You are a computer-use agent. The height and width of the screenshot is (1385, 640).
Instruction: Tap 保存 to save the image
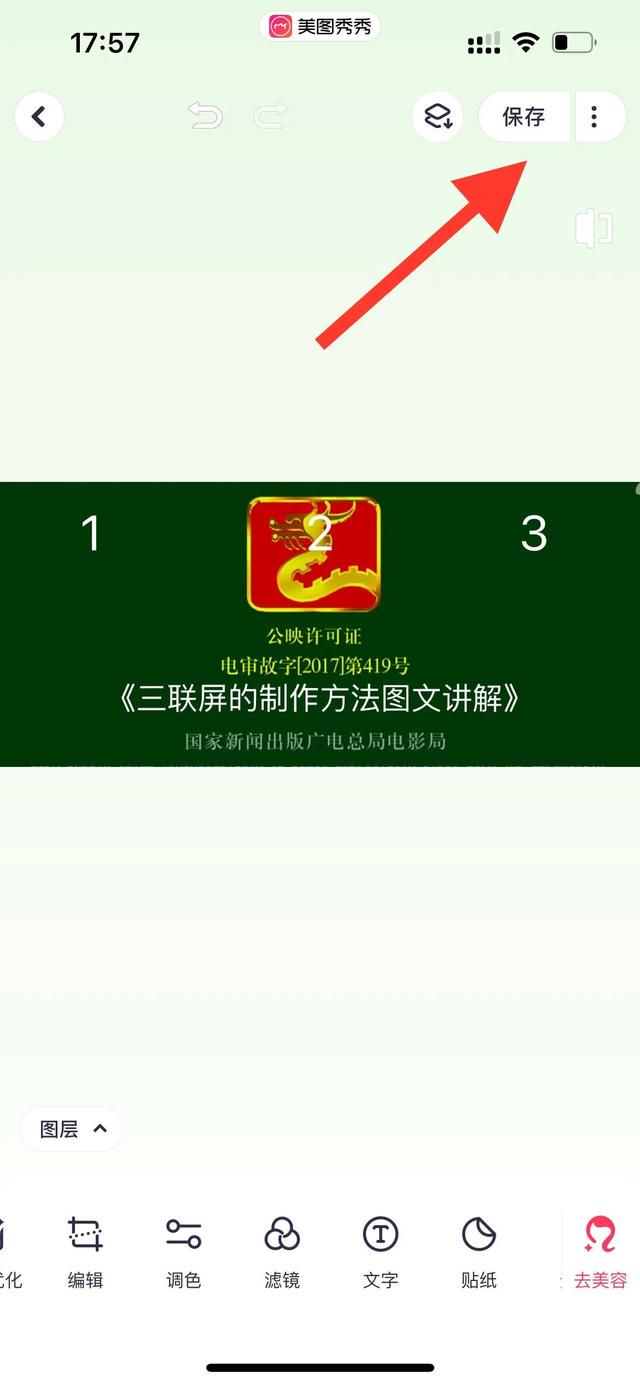click(524, 117)
